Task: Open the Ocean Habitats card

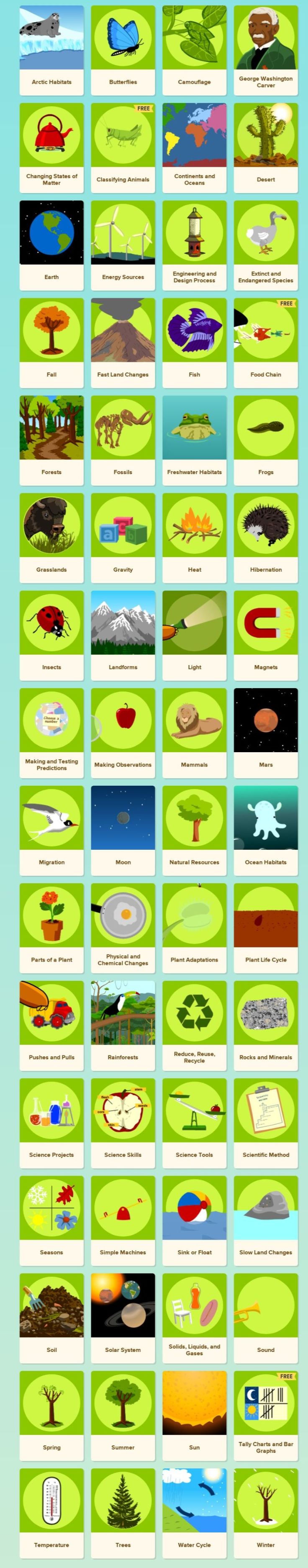Action: [265, 829]
